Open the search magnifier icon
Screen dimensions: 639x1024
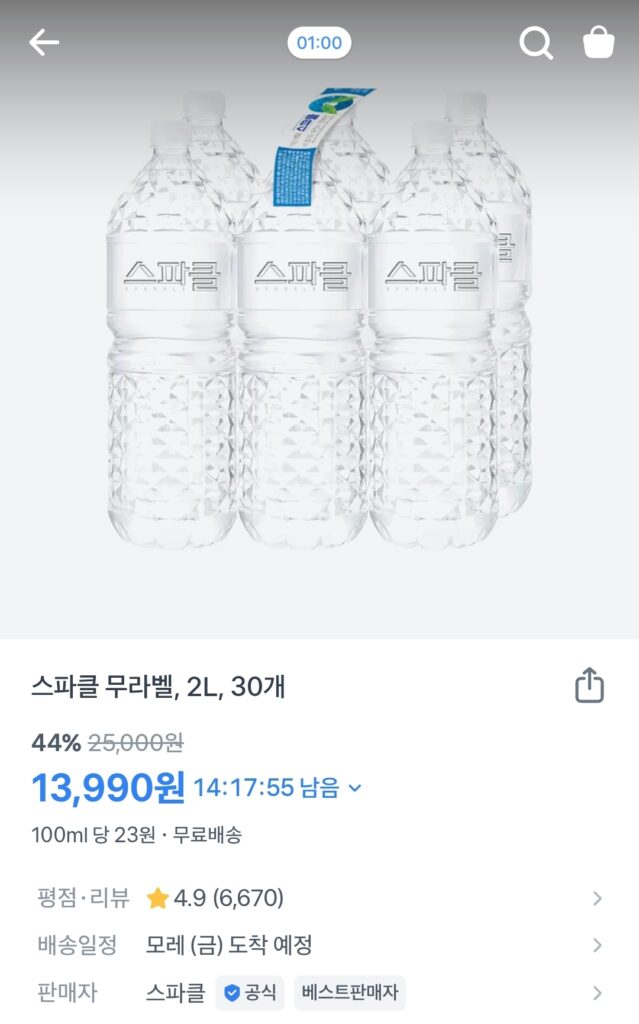click(x=536, y=43)
